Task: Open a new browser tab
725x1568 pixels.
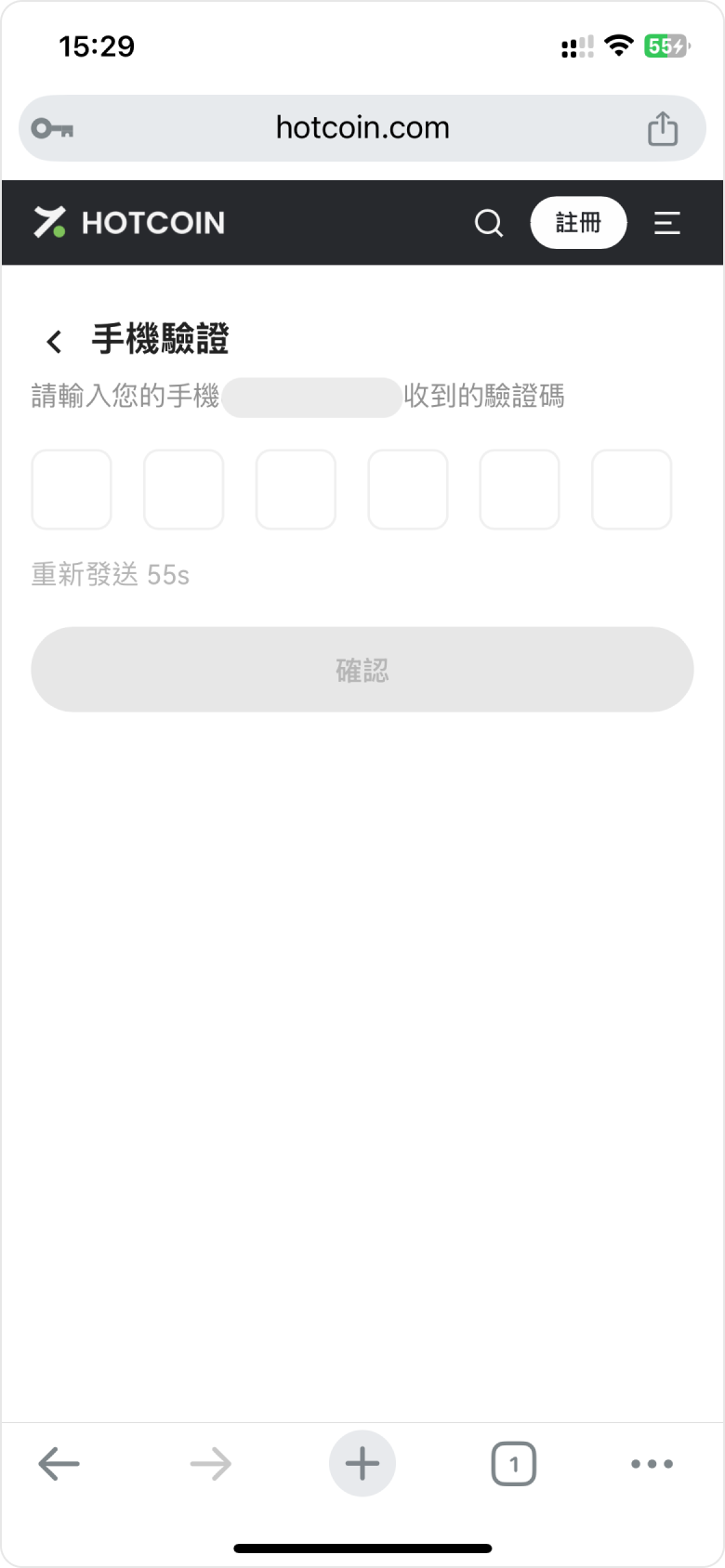Action: coord(362,1464)
